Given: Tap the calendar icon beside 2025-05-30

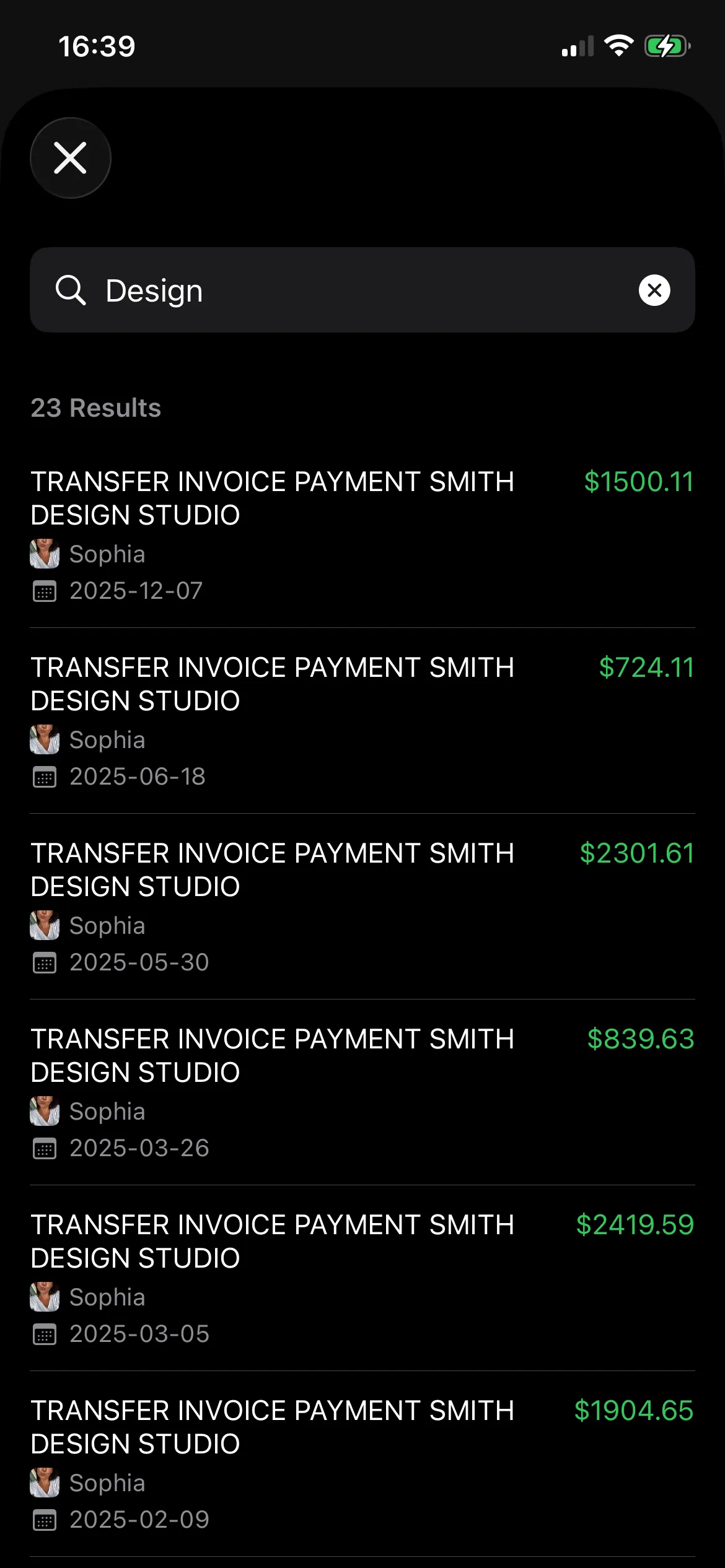Looking at the screenshot, I should pos(43,962).
